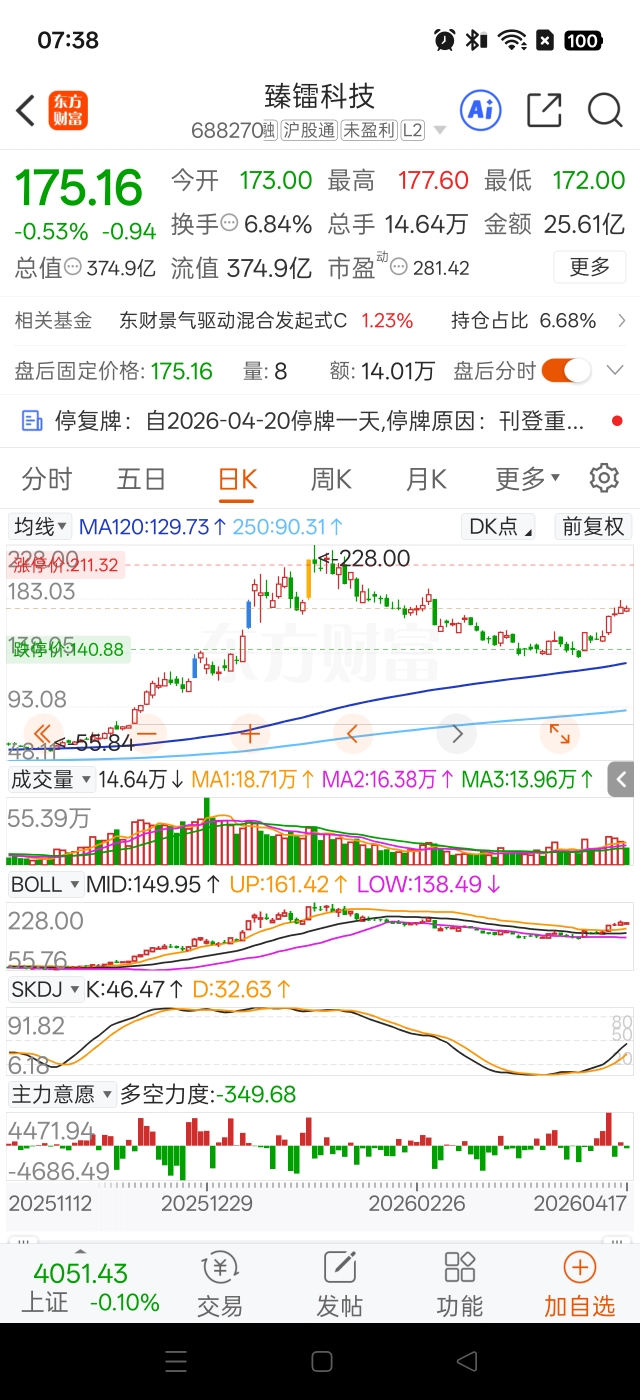
Task: Open the 交易 tab
Action: pos(219,1284)
